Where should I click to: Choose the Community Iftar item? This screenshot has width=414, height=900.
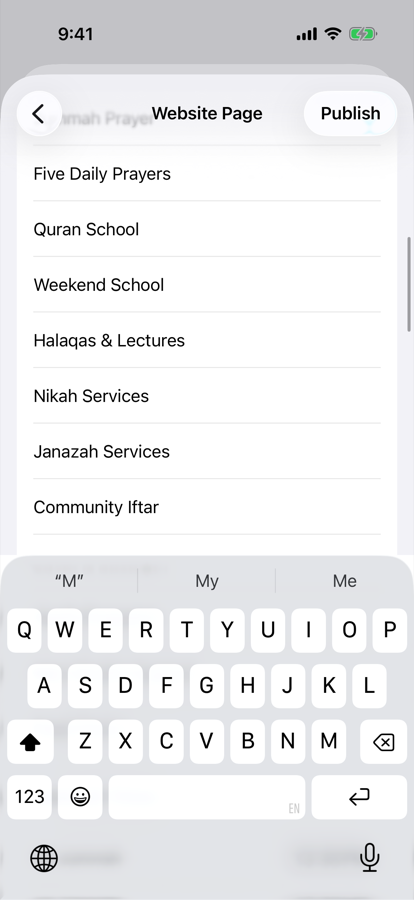point(207,507)
